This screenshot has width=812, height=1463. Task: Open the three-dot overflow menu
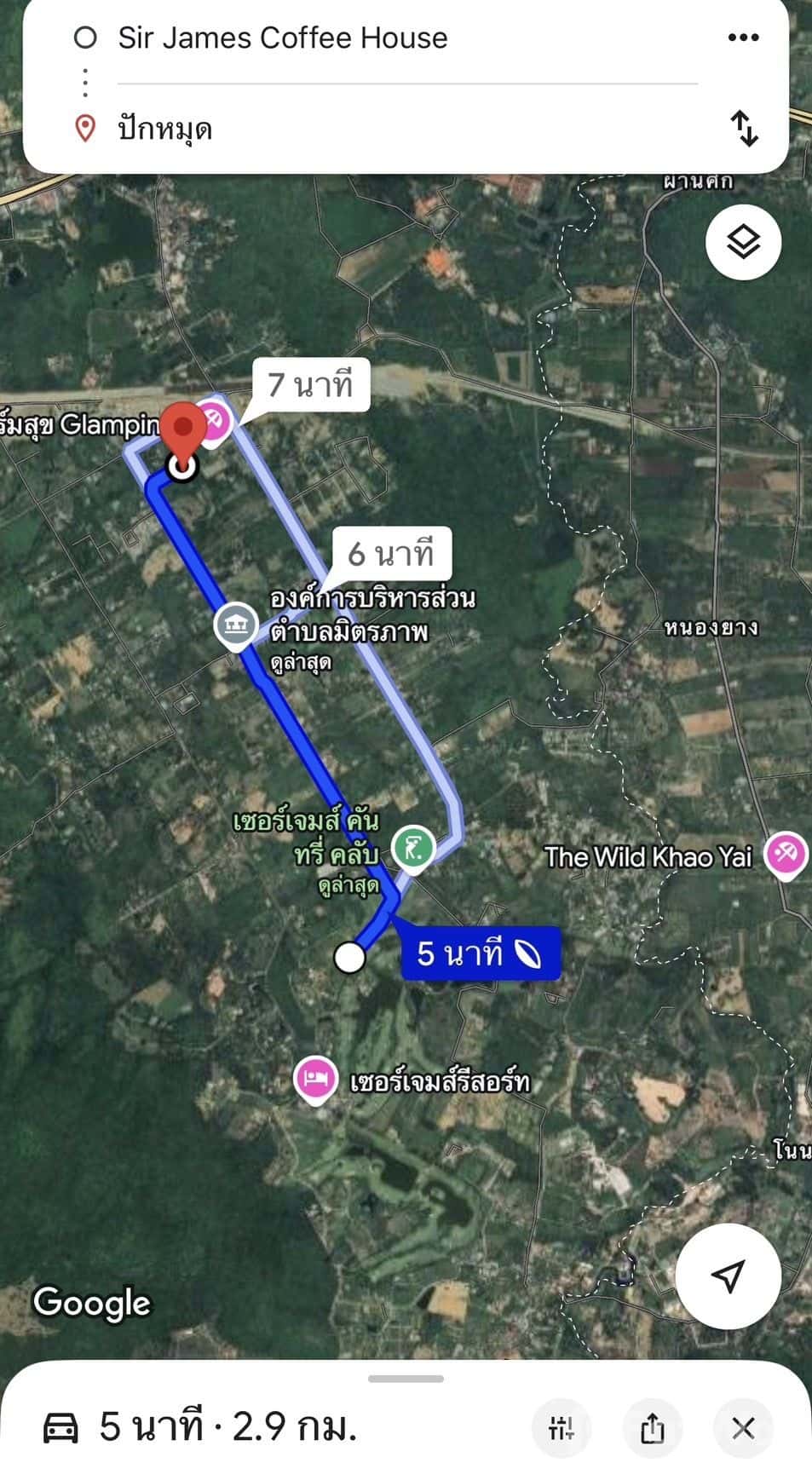[743, 37]
